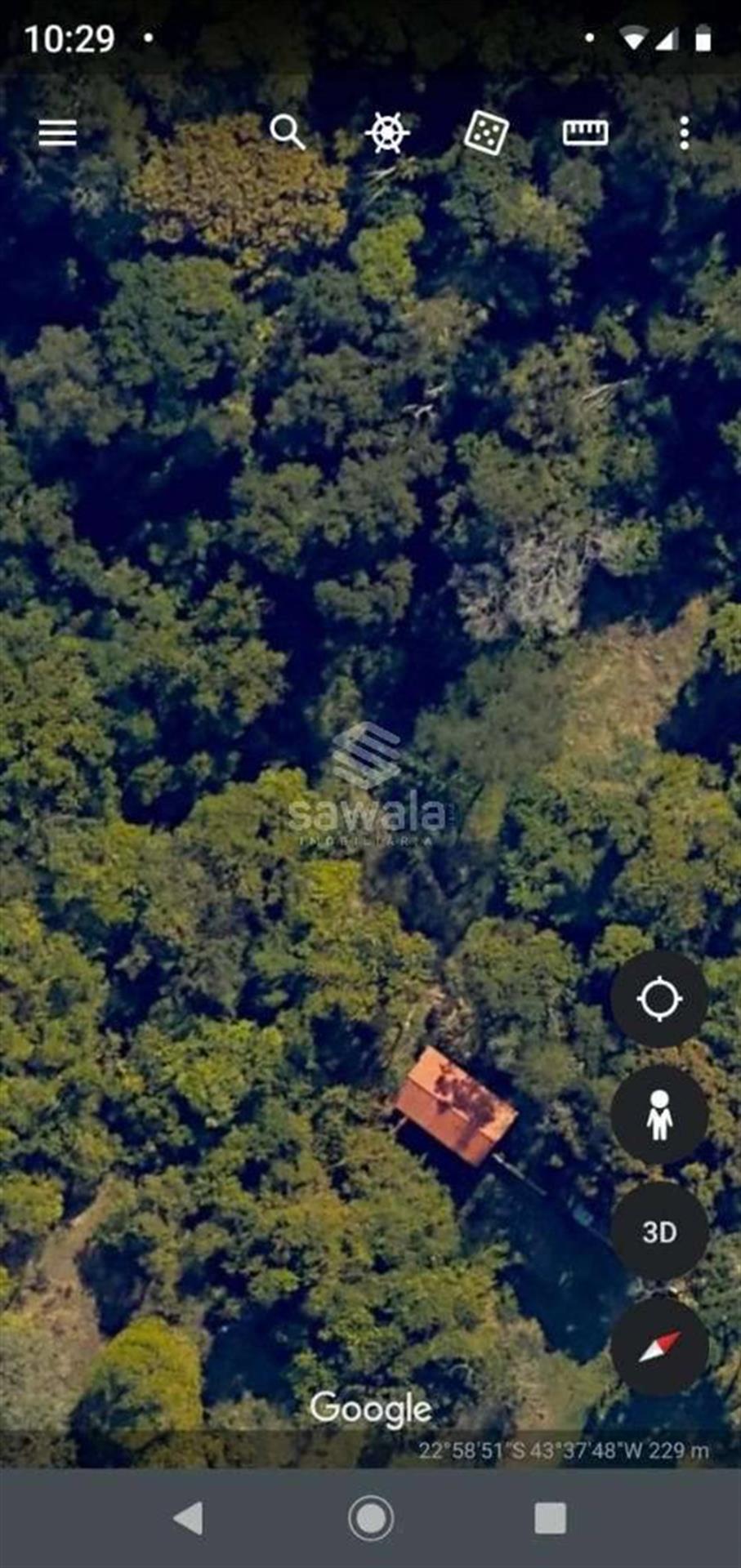Open the hamburger menu
This screenshot has width=741, height=1568.
pyautogui.click(x=58, y=132)
